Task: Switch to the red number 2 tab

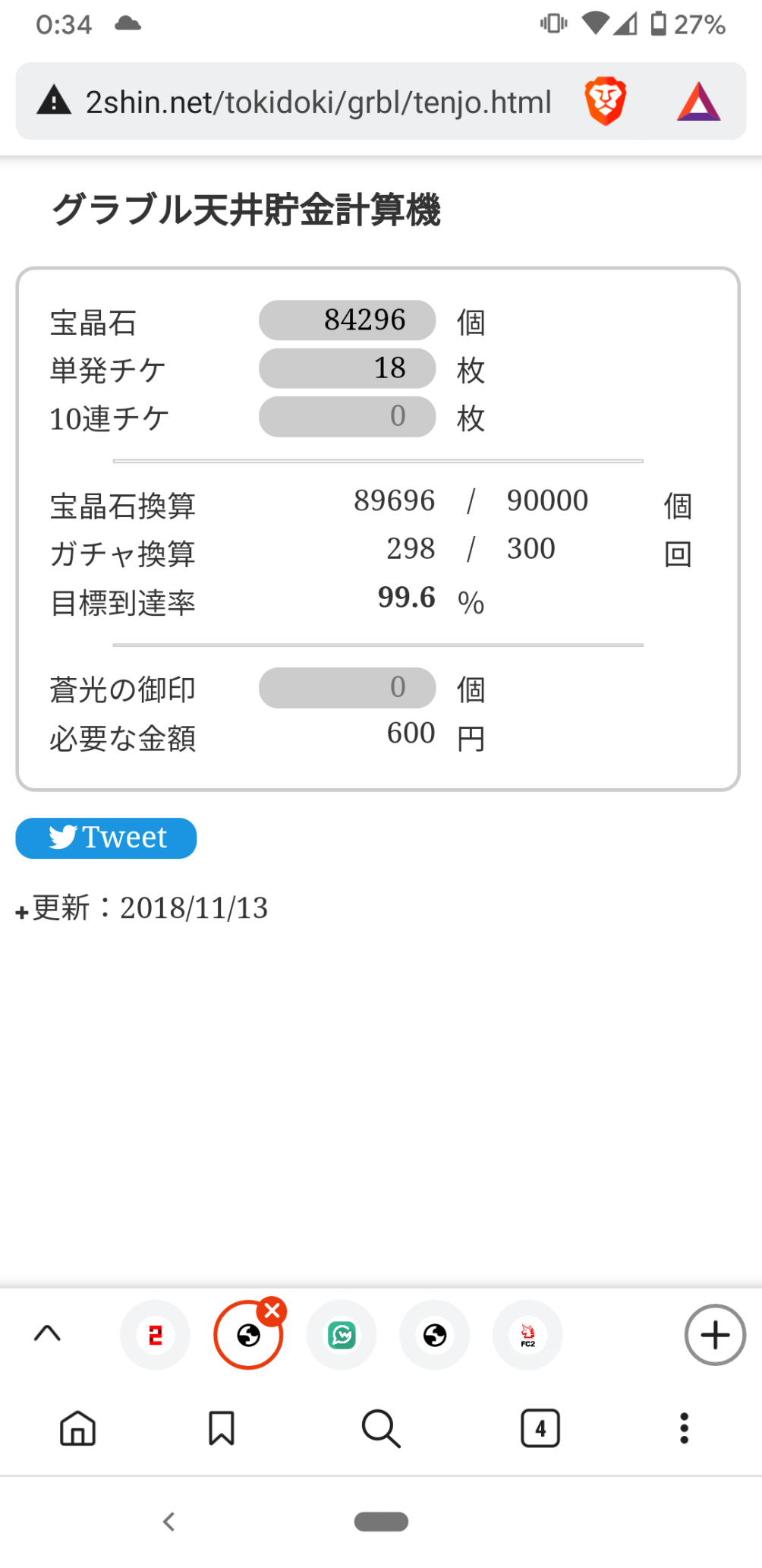Action: pyautogui.click(x=156, y=1335)
